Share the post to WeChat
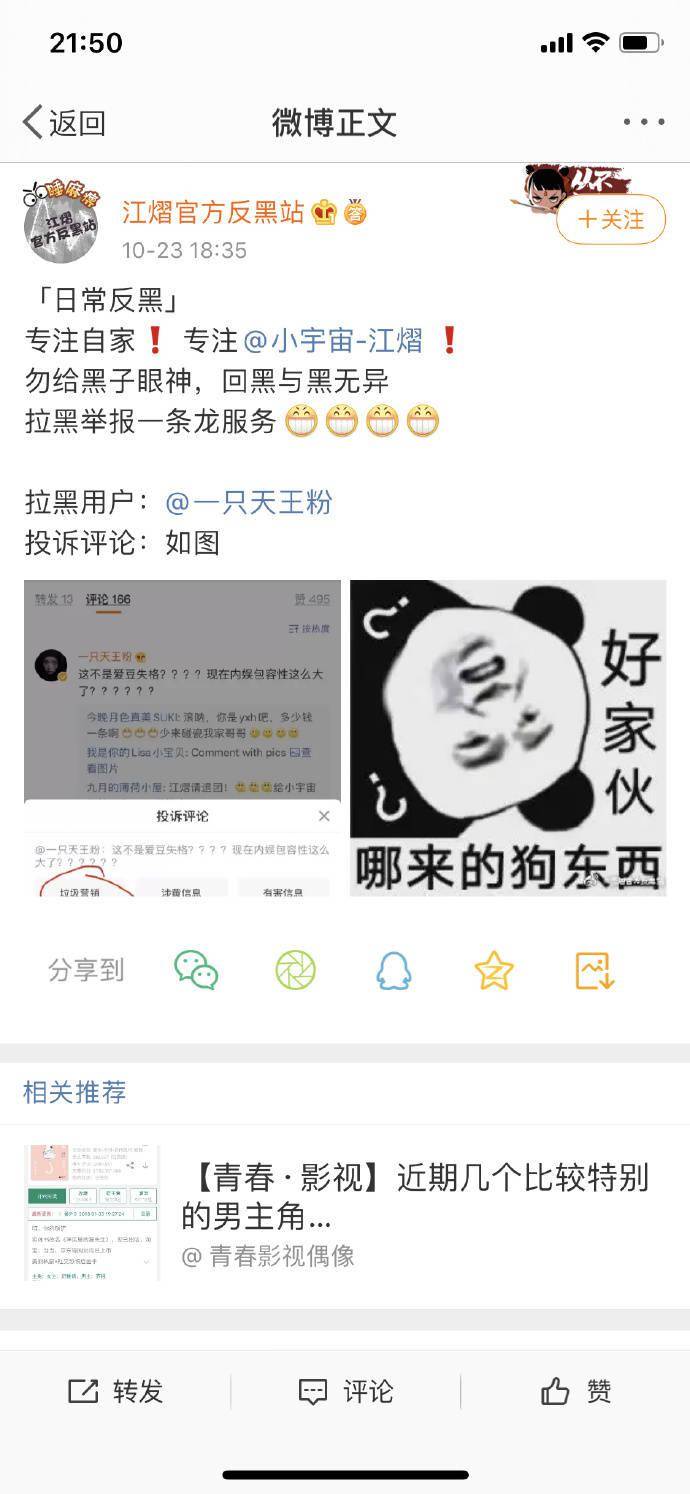This screenshot has width=690, height=1494. click(196, 970)
